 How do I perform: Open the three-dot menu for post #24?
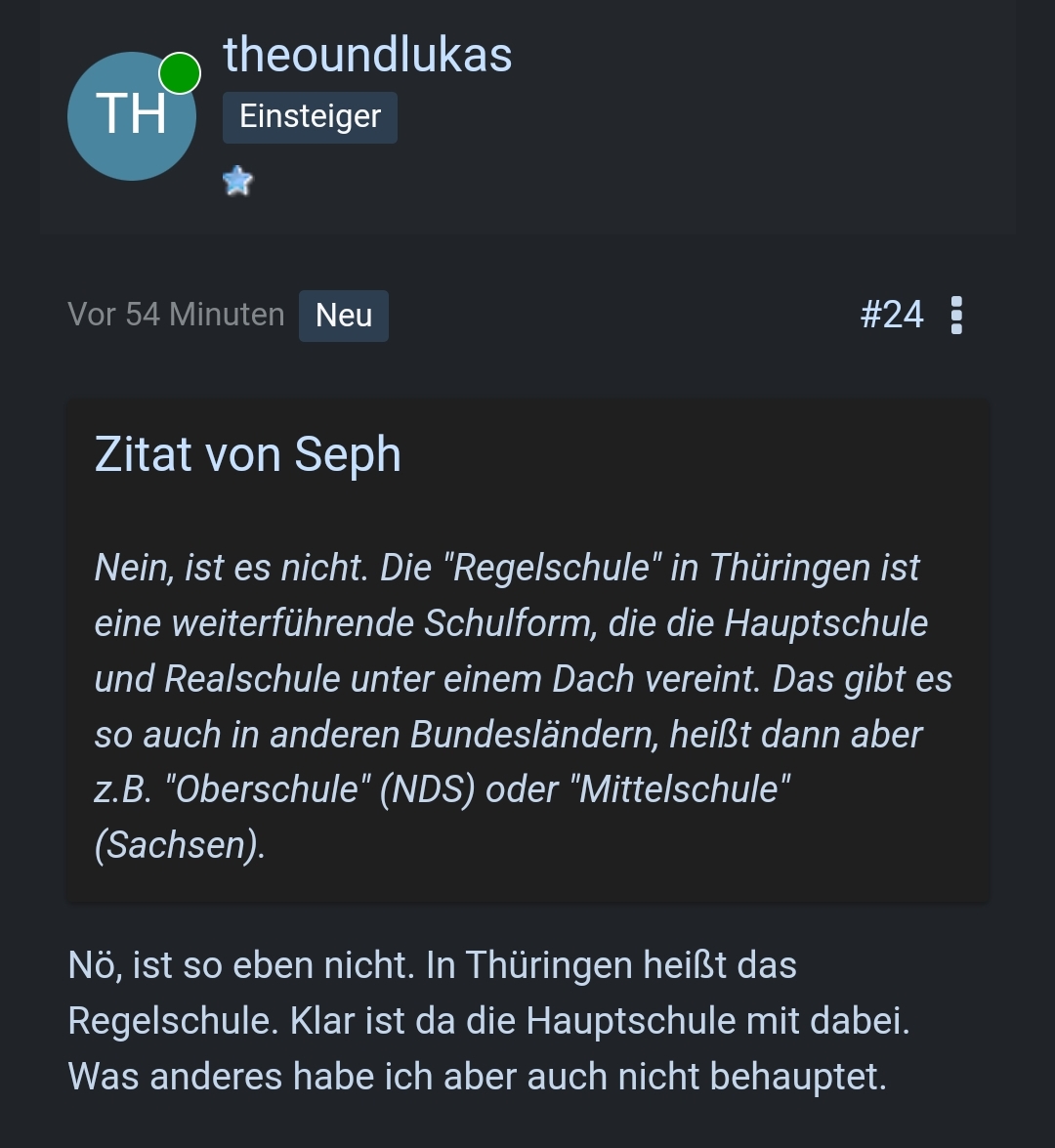point(955,316)
